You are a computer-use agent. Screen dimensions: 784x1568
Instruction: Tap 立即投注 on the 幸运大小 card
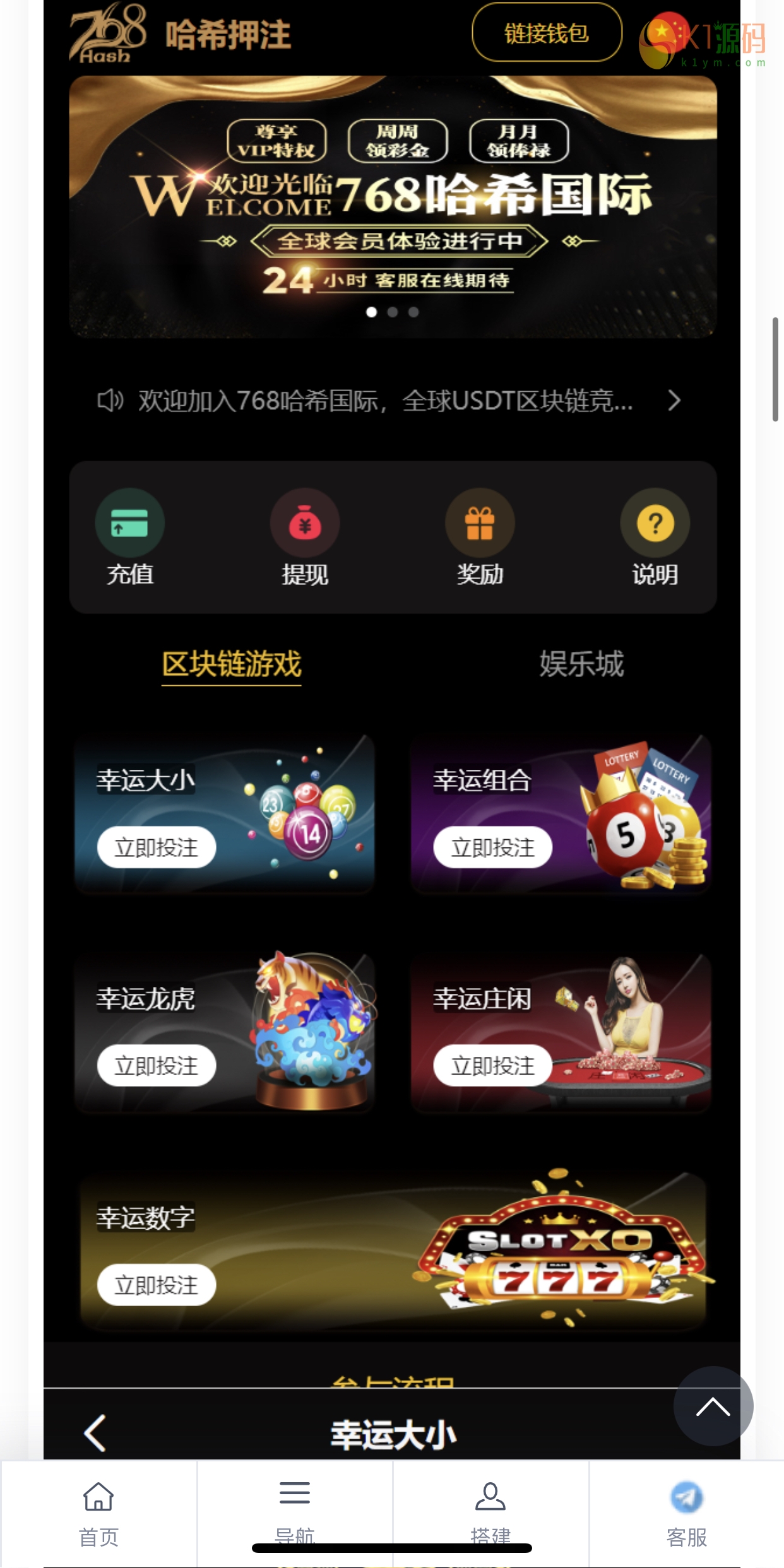coord(157,847)
